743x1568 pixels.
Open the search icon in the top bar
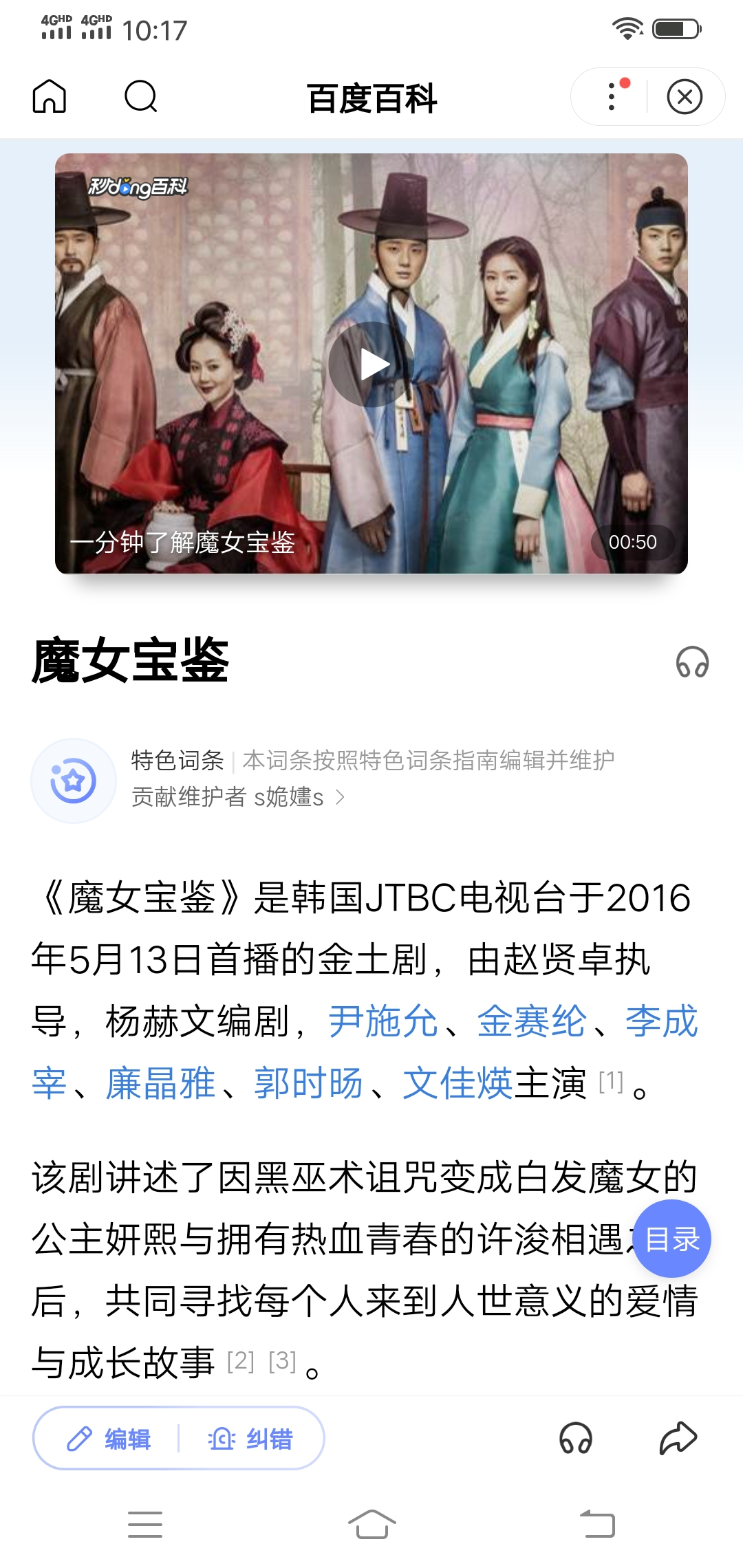[x=141, y=96]
